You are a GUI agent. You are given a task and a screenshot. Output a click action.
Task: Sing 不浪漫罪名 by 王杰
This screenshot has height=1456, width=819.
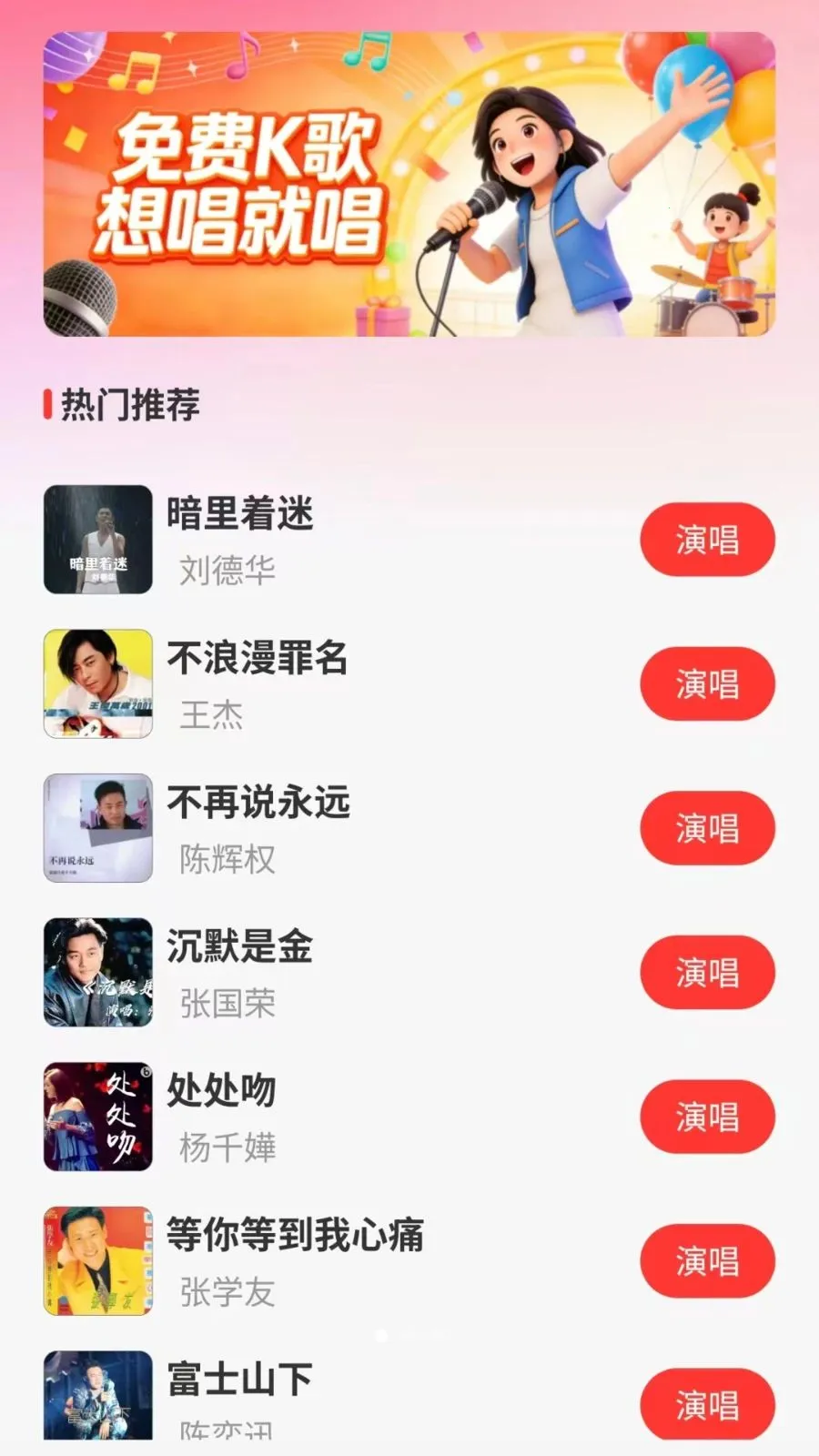[707, 683]
